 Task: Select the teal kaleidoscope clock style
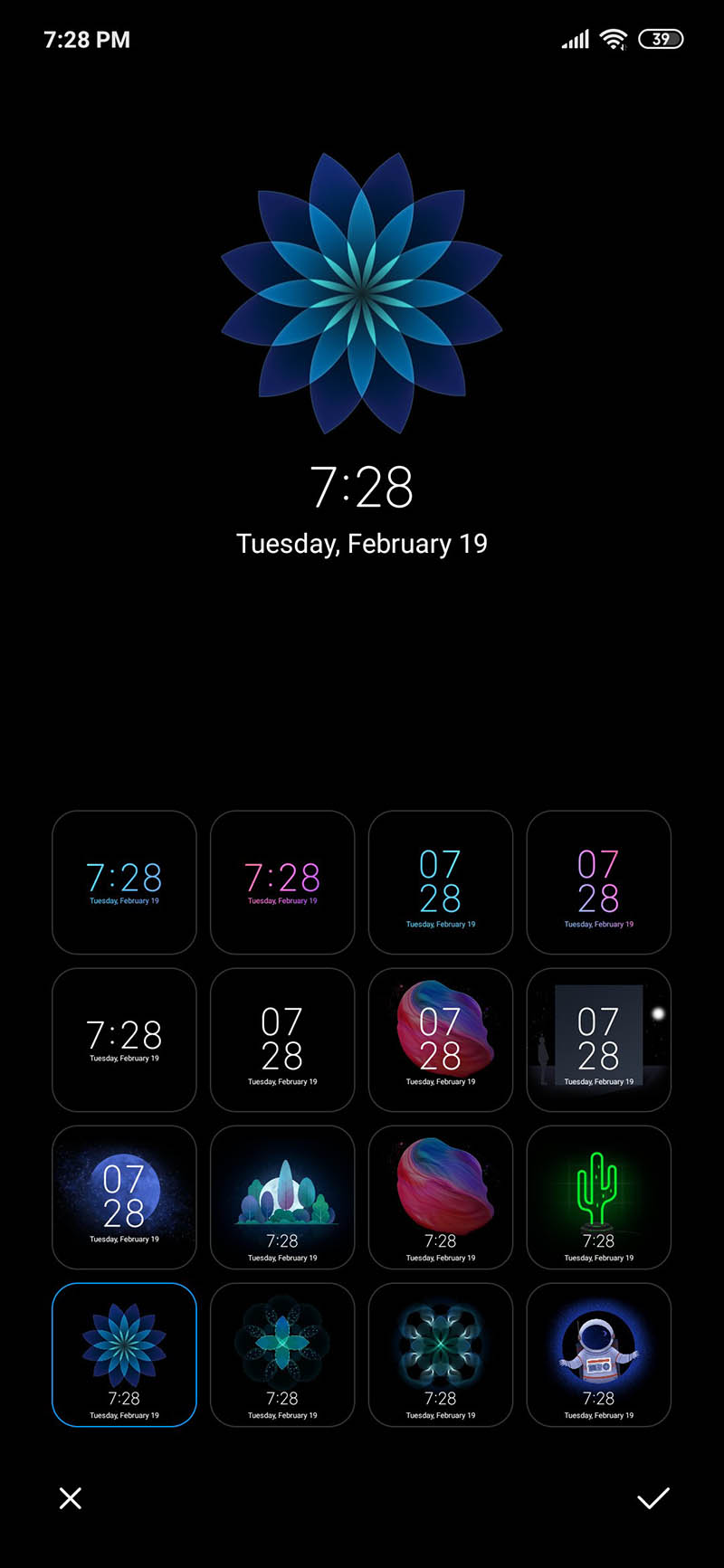[x=282, y=1354]
